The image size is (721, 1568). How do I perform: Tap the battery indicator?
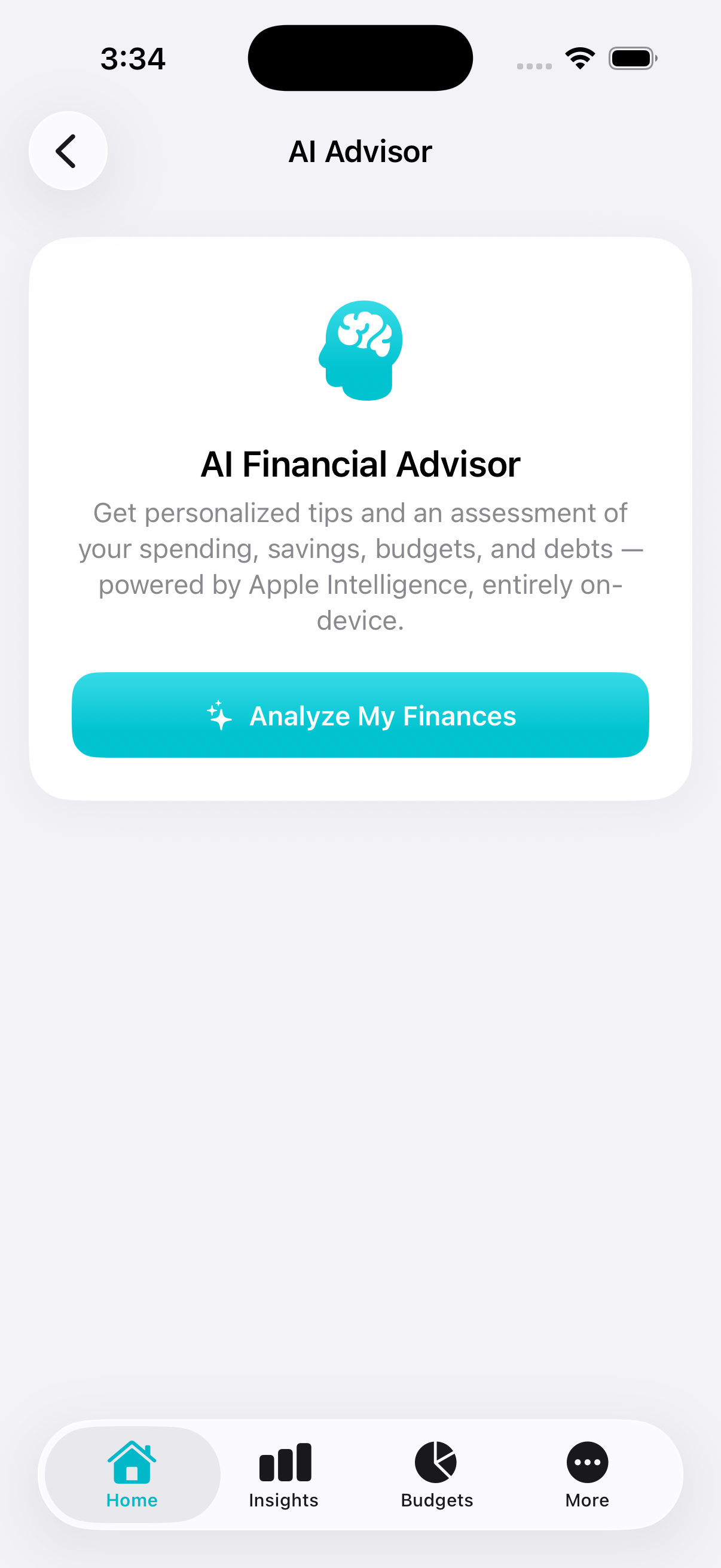[x=632, y=57]
